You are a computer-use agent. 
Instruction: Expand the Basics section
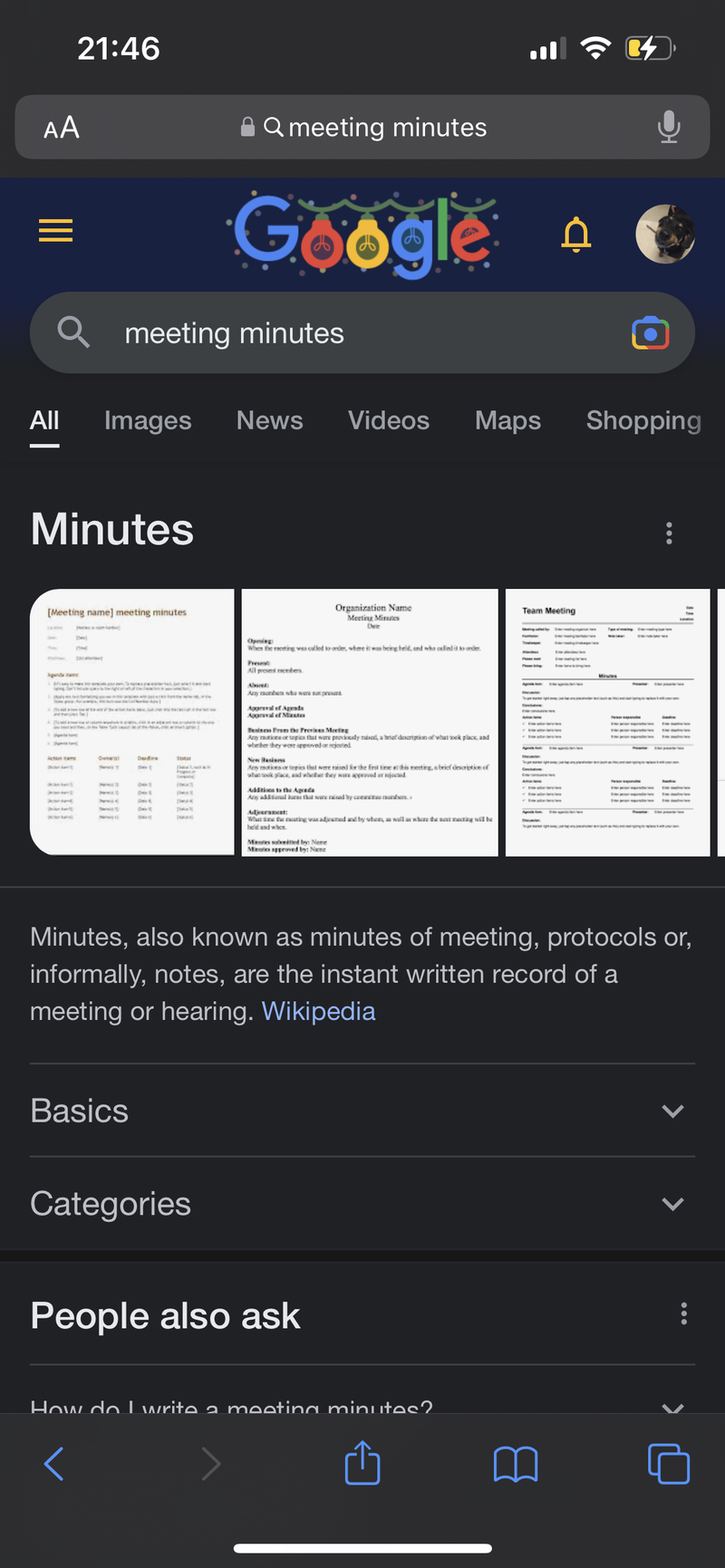(x=362, y=1111)
